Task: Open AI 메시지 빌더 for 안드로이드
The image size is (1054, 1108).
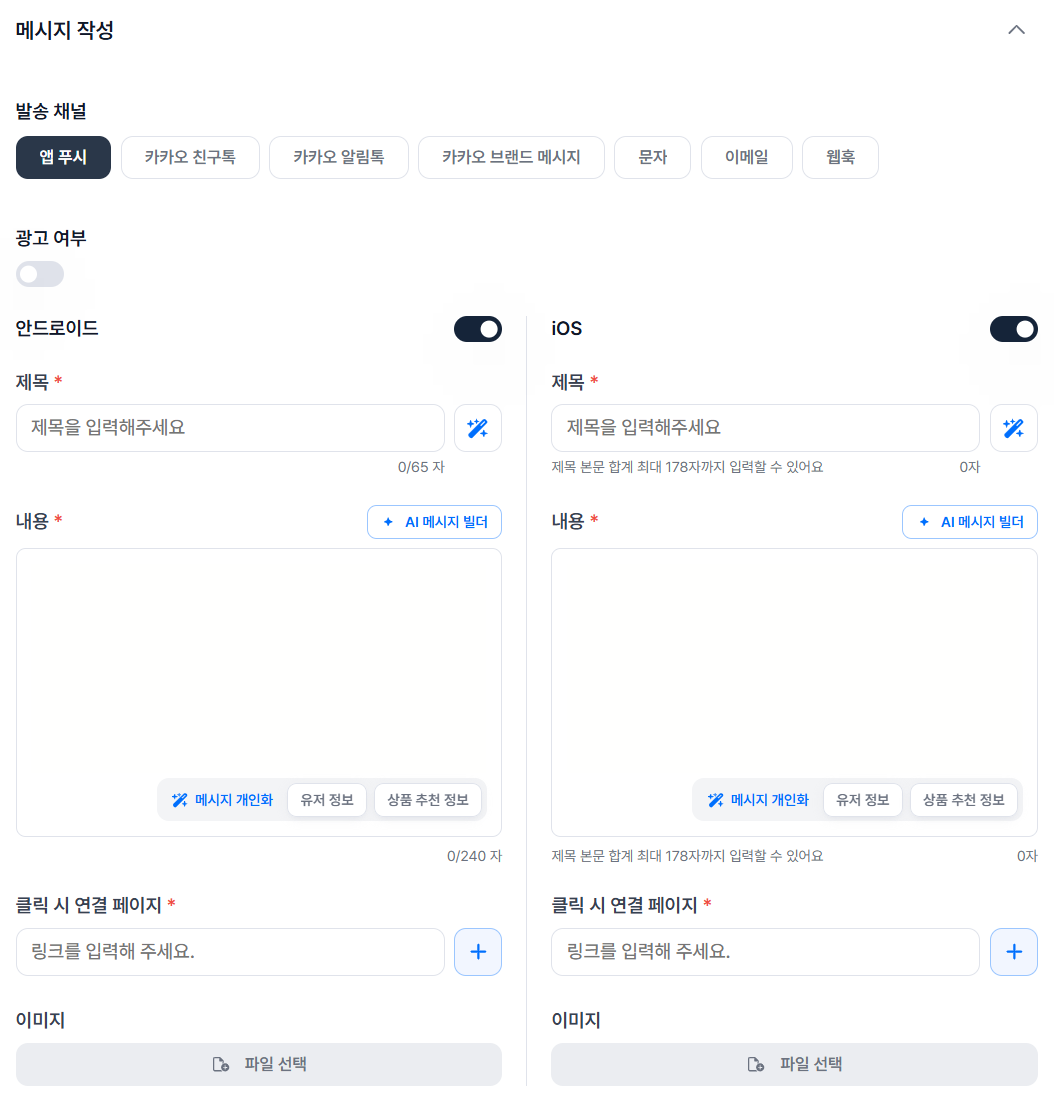Action: [x=434, y=522]
